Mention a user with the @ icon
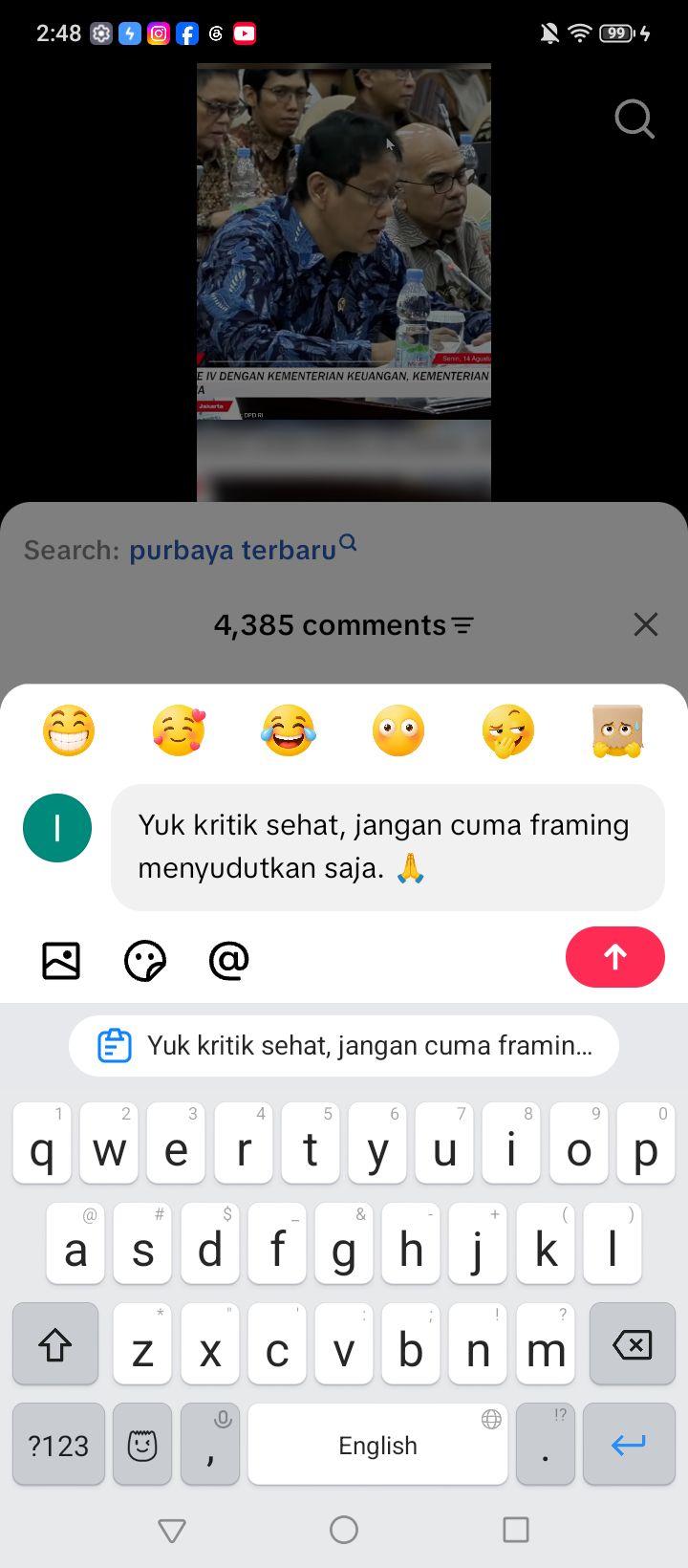Viewport: 688px width, 1568px height. pos(228,960)
